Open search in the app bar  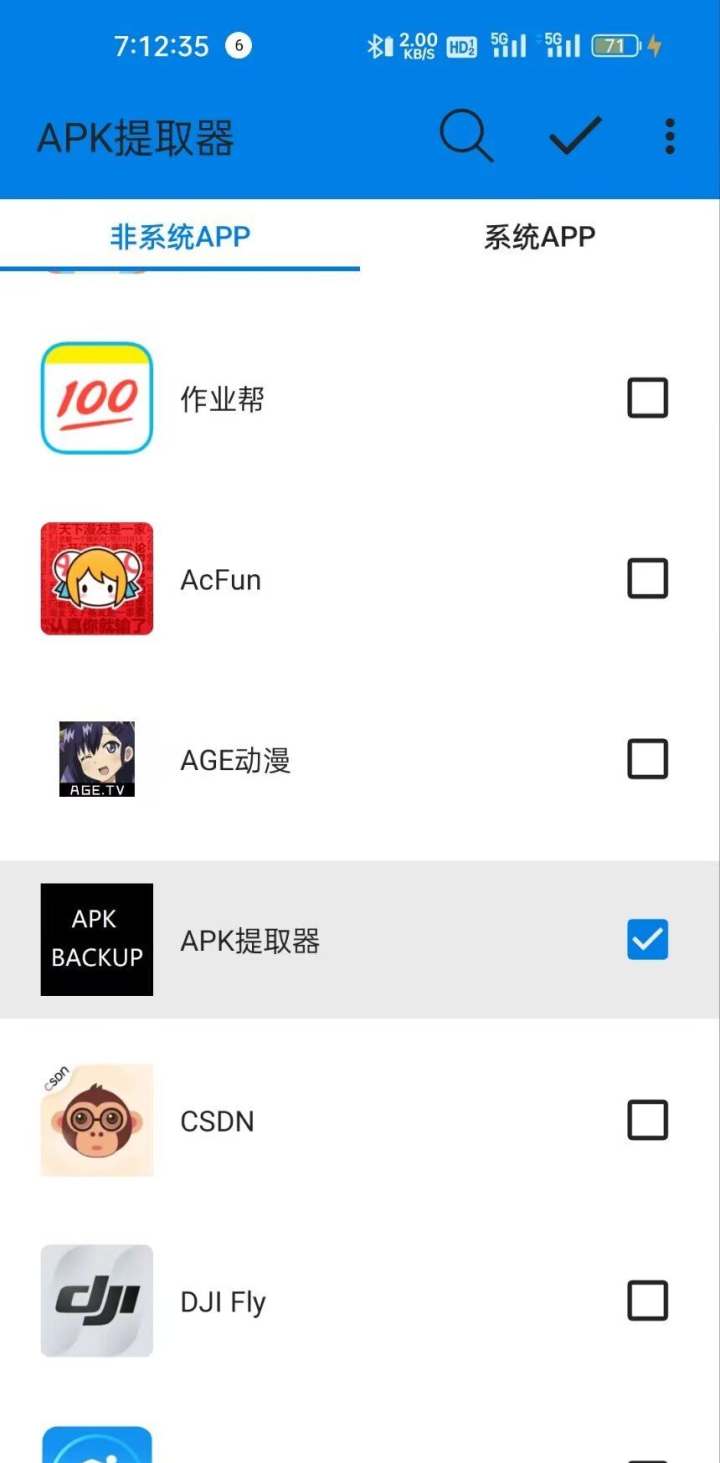tap(466, 136)
